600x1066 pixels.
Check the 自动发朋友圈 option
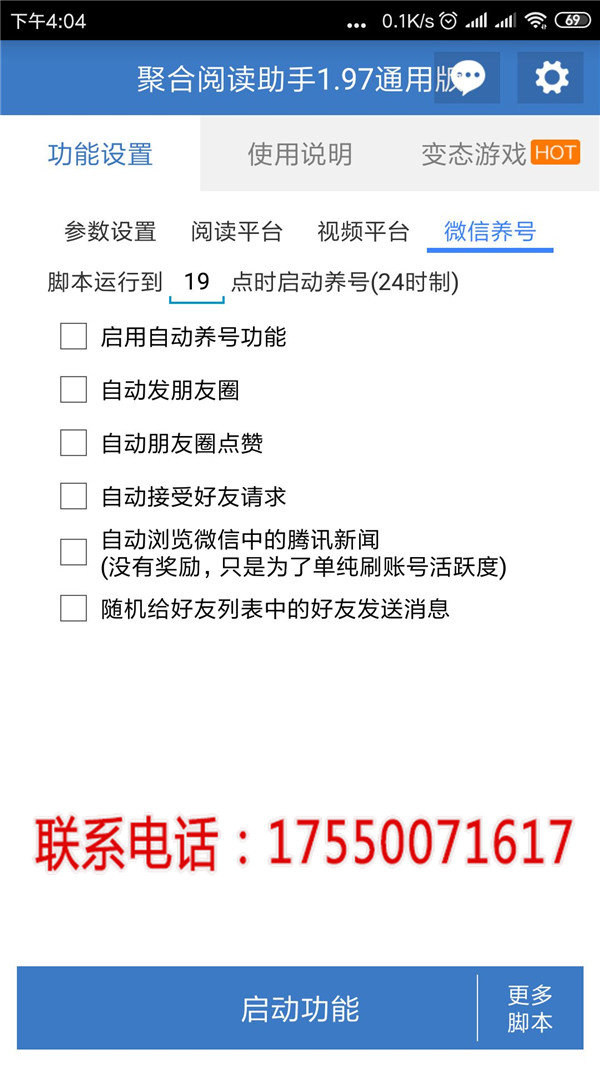coord(73,390)
